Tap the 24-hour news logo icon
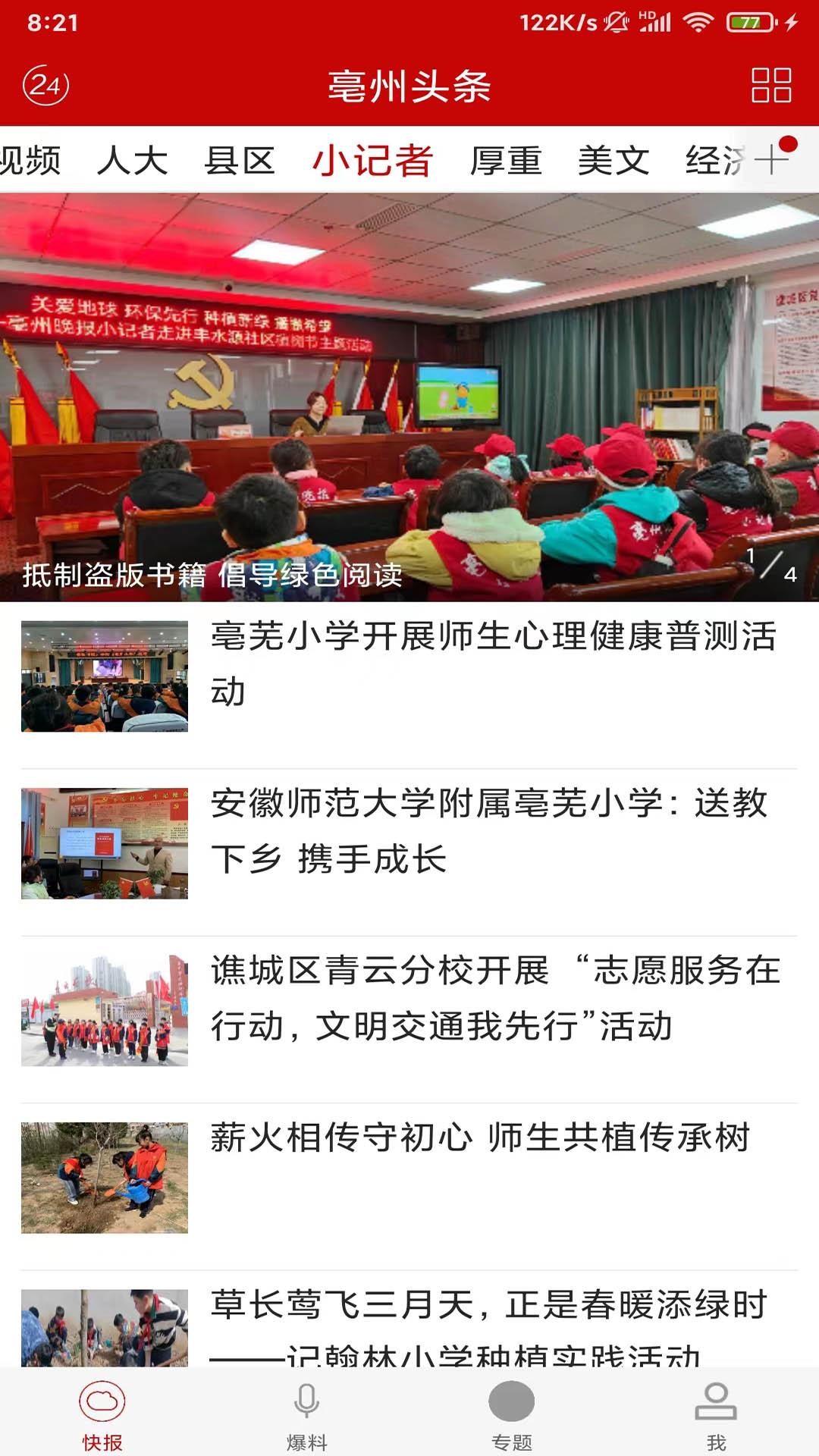This screenshot has width=819, height=1456. click(x=49, y=86)
